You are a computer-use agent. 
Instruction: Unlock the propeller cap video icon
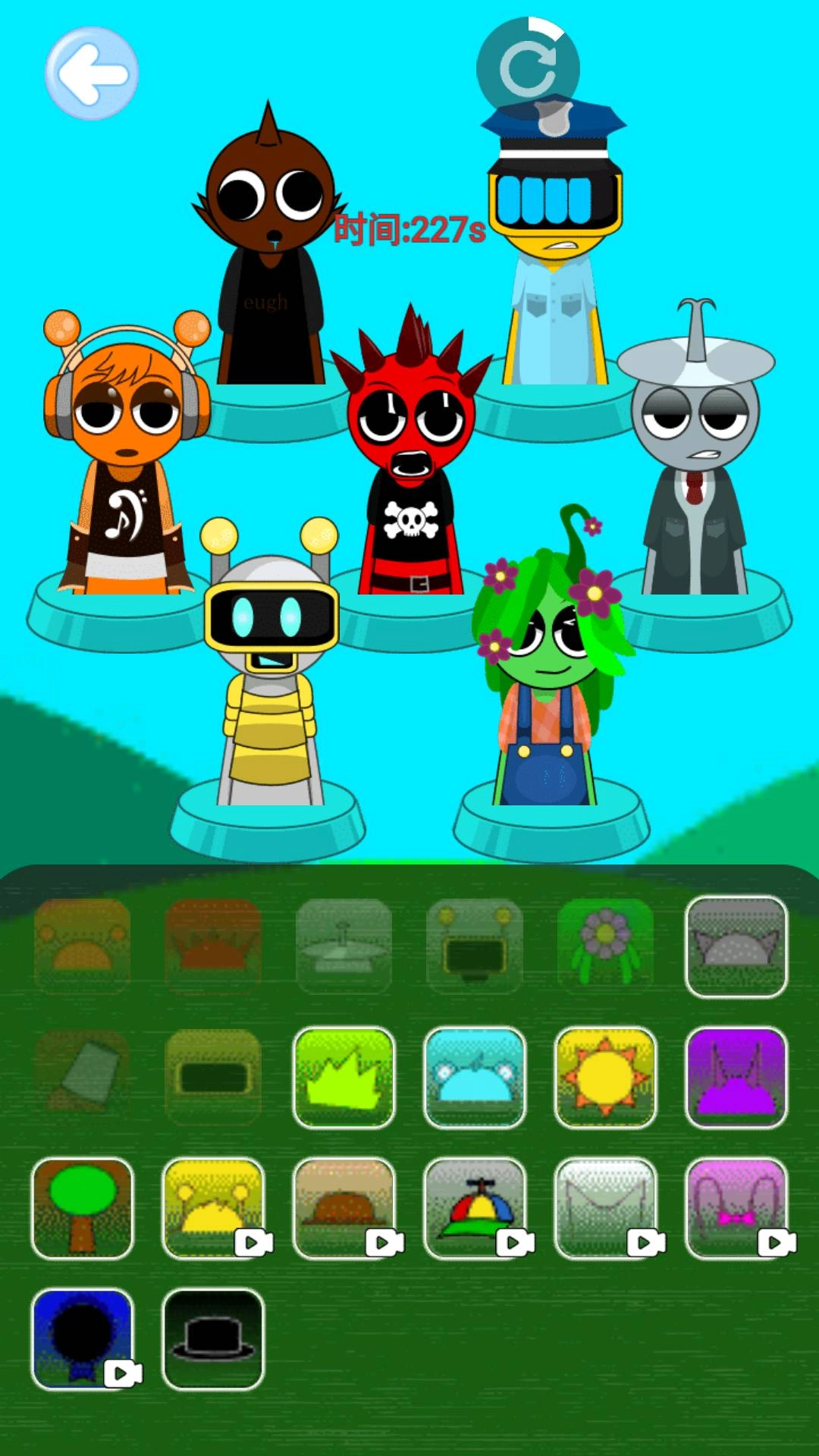pos(475,1209)
